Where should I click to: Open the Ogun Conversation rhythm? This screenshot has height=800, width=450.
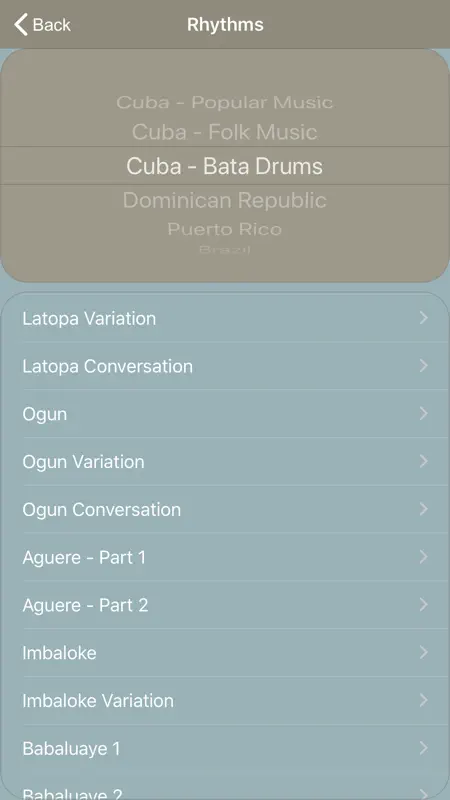coord(225,509)
